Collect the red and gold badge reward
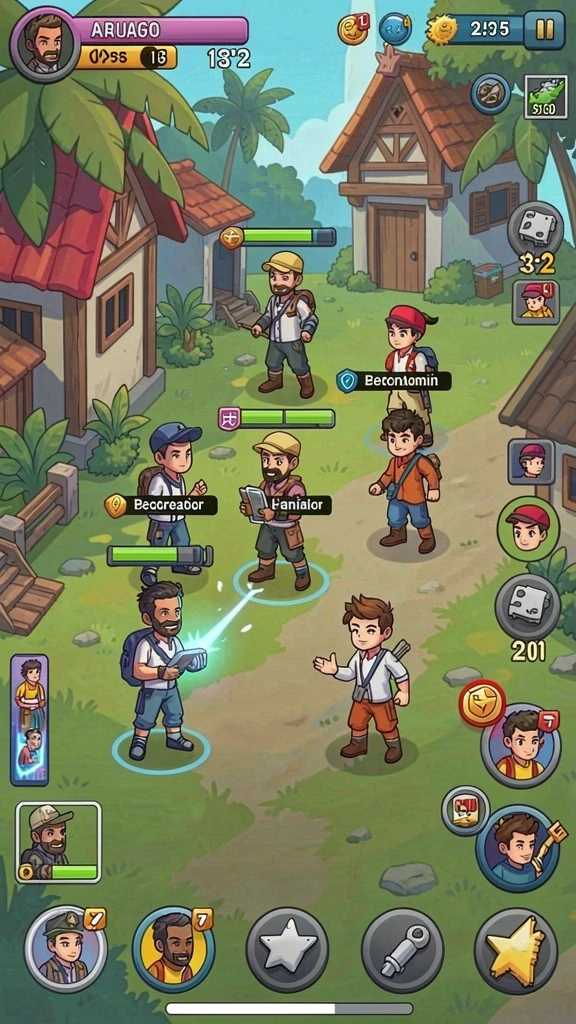Image resolution: width=576 pixels, height=1024 pixels. coord(482,704)
